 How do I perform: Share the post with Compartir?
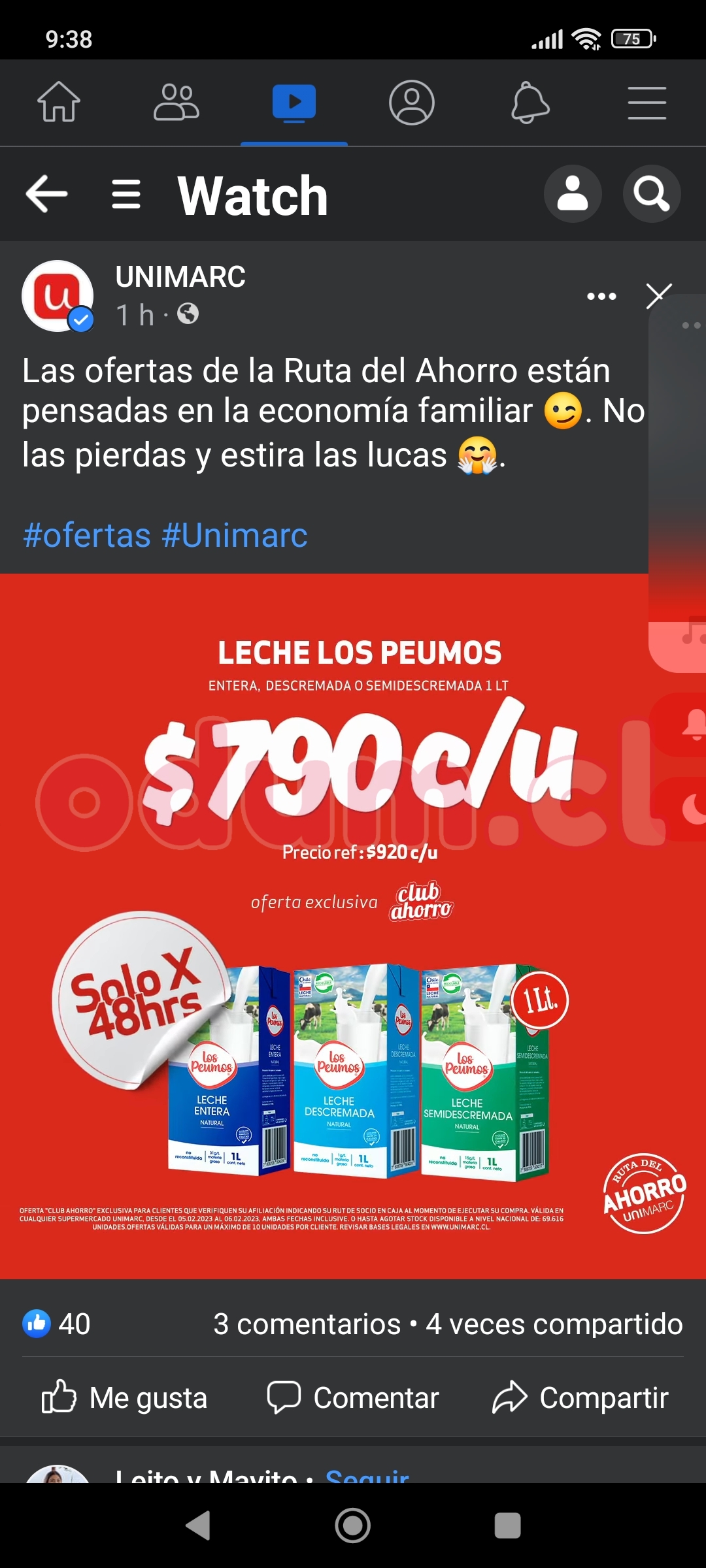[x=580, y=1397]
